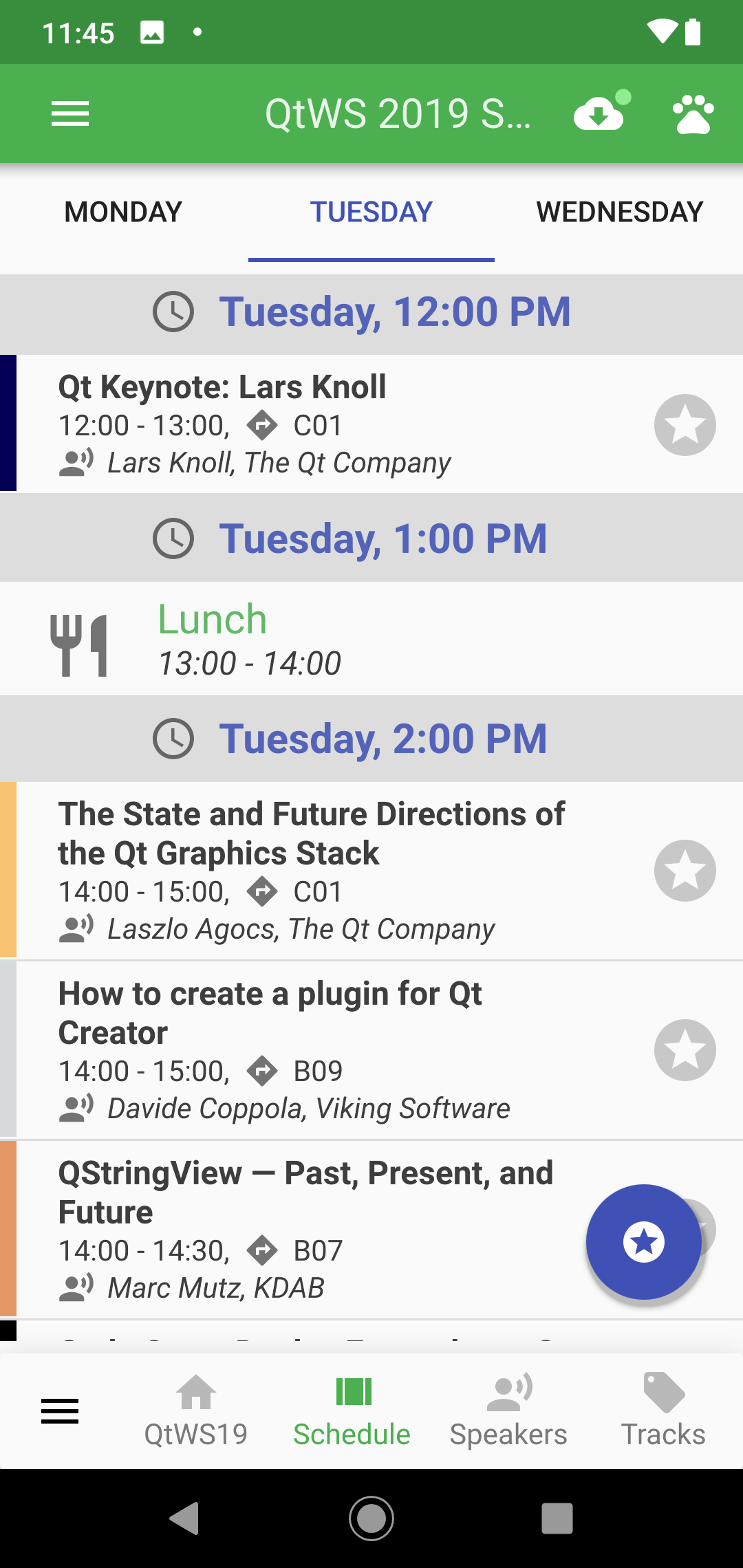Screen dimensions: 743x1568
Task: Star the Qt Creator plugin session
Action: (685, 1050)
